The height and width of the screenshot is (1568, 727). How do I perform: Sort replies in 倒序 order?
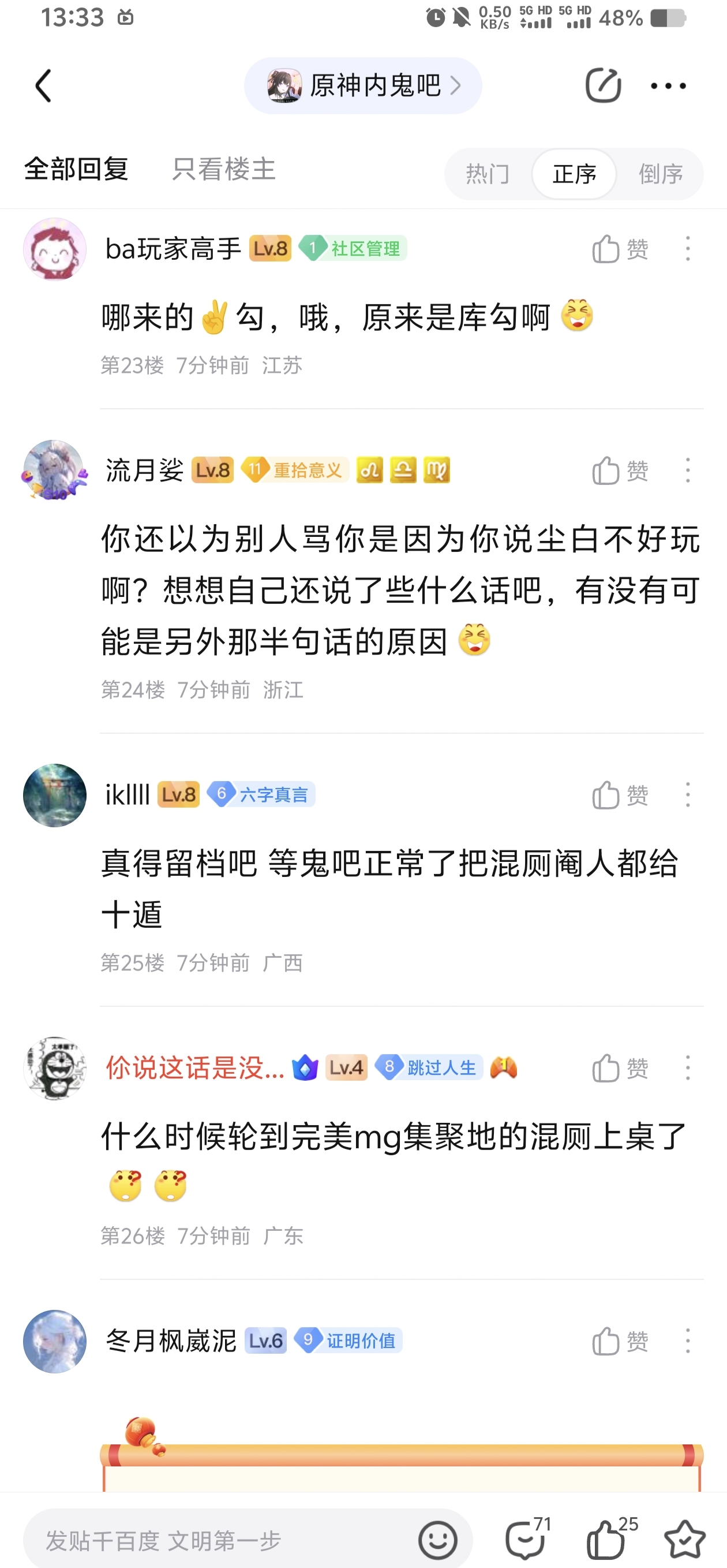[x=660, y=174]
